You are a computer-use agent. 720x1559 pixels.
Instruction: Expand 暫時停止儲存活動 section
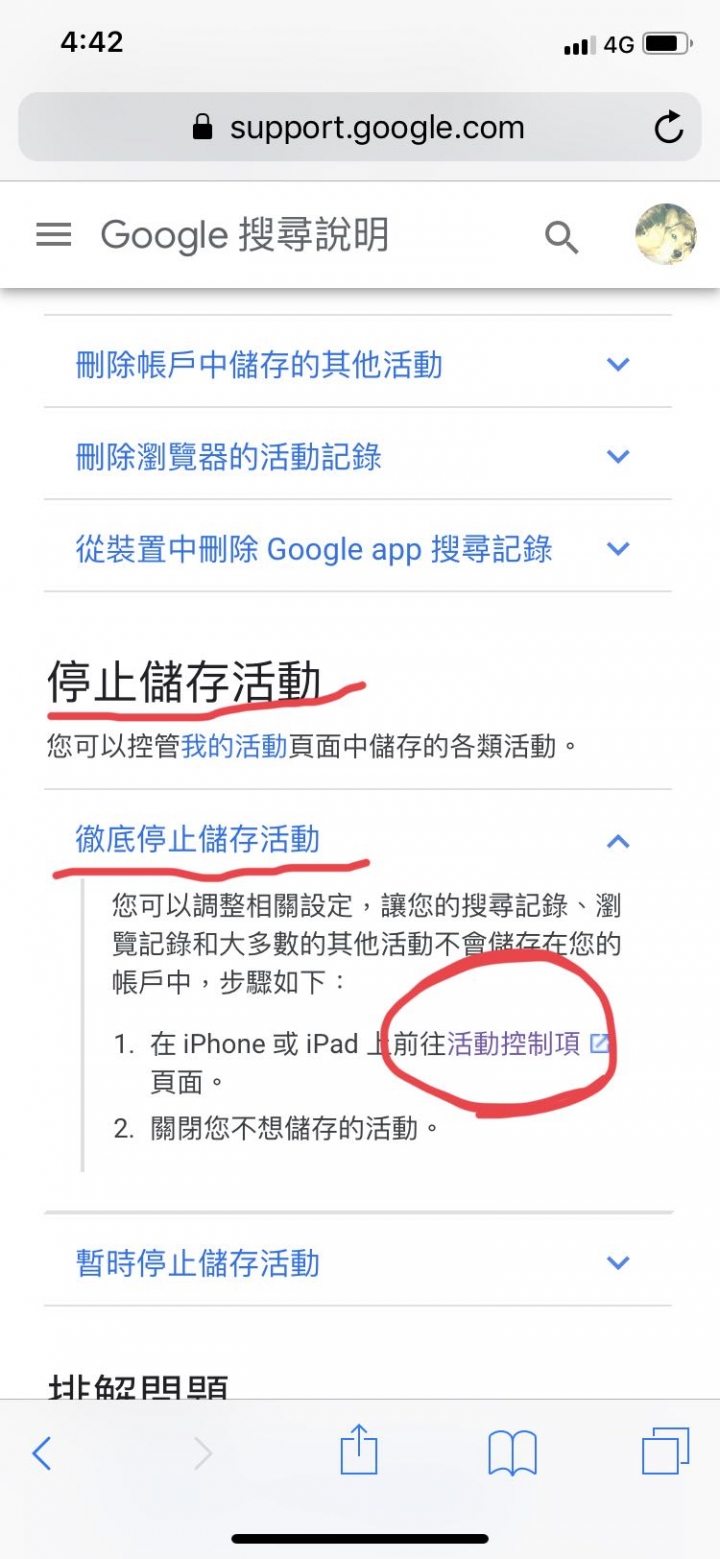click(197, 1263)
